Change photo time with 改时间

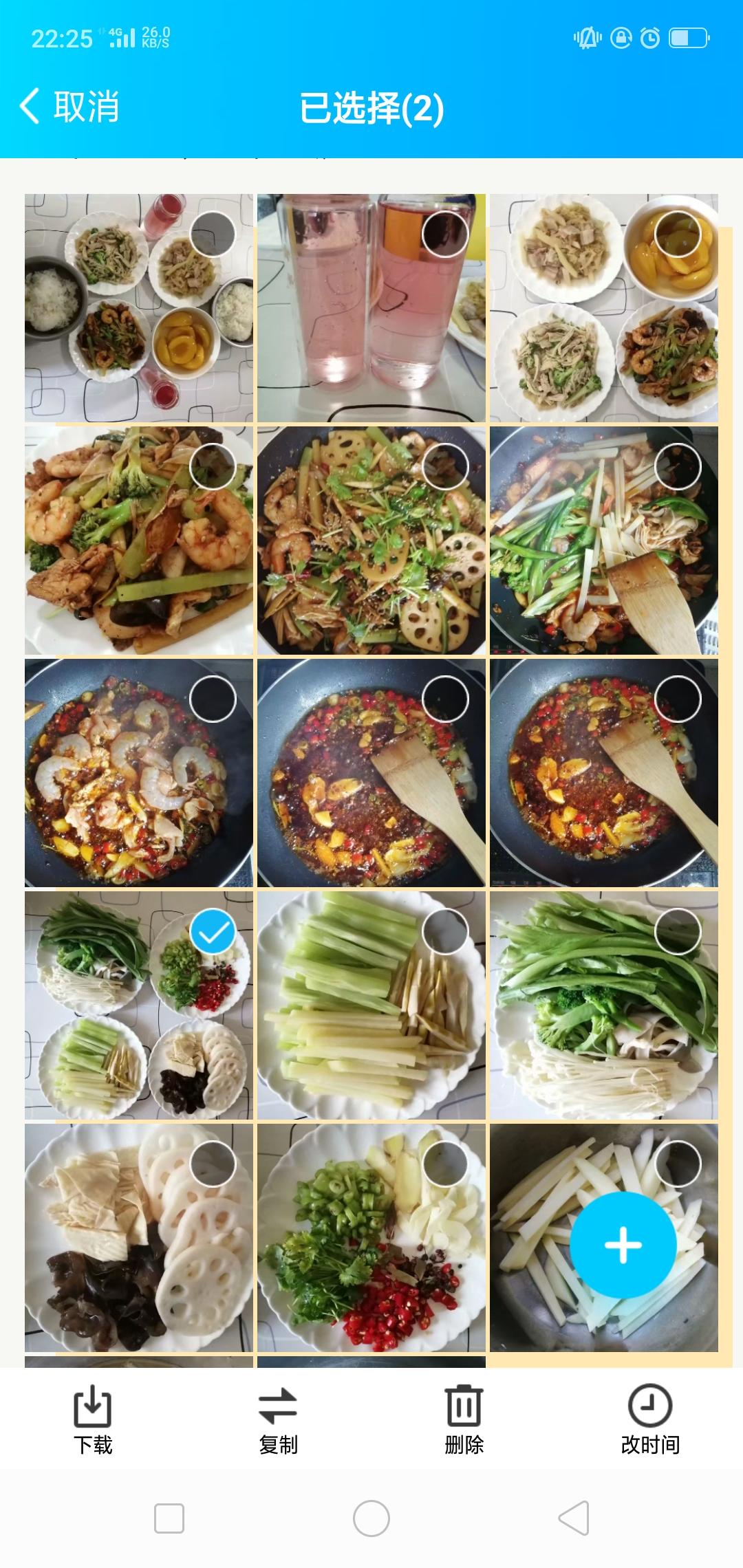click(x=649, y=1419)
